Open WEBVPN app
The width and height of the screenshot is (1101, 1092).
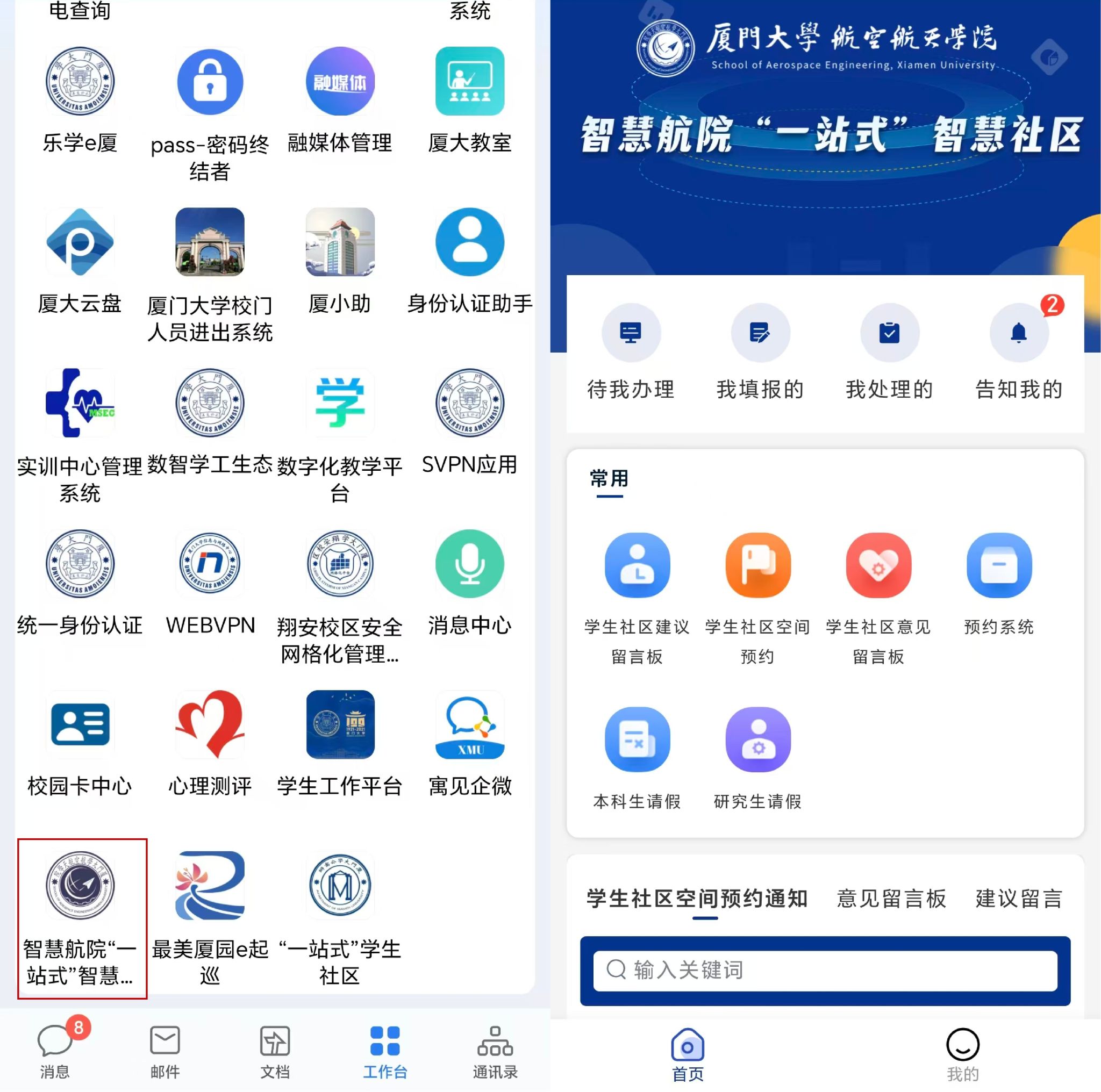click(210, 564)
